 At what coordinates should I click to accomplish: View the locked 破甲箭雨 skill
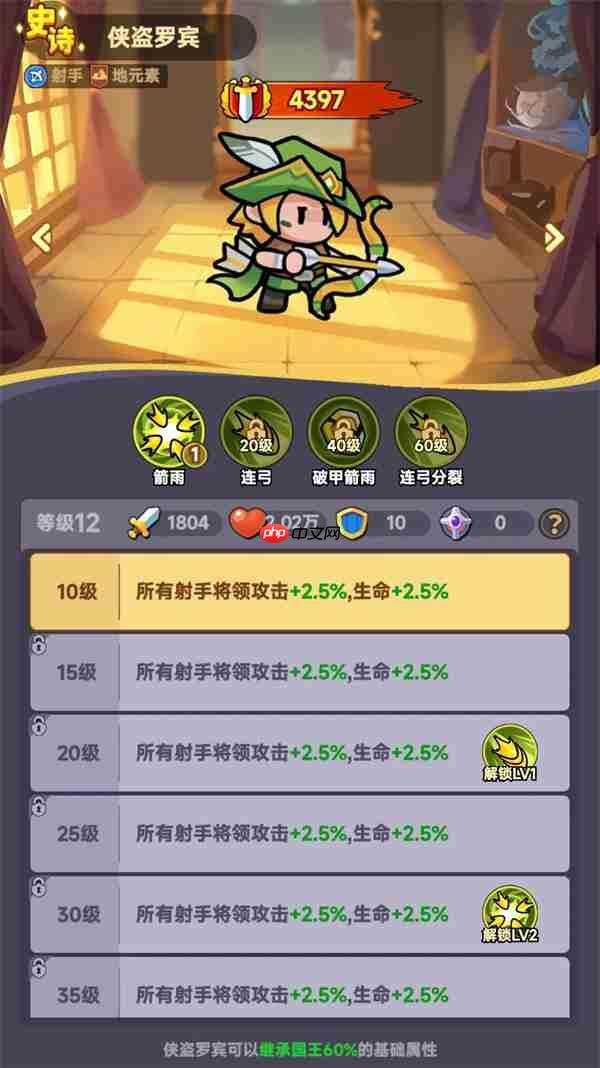point(344,431)
